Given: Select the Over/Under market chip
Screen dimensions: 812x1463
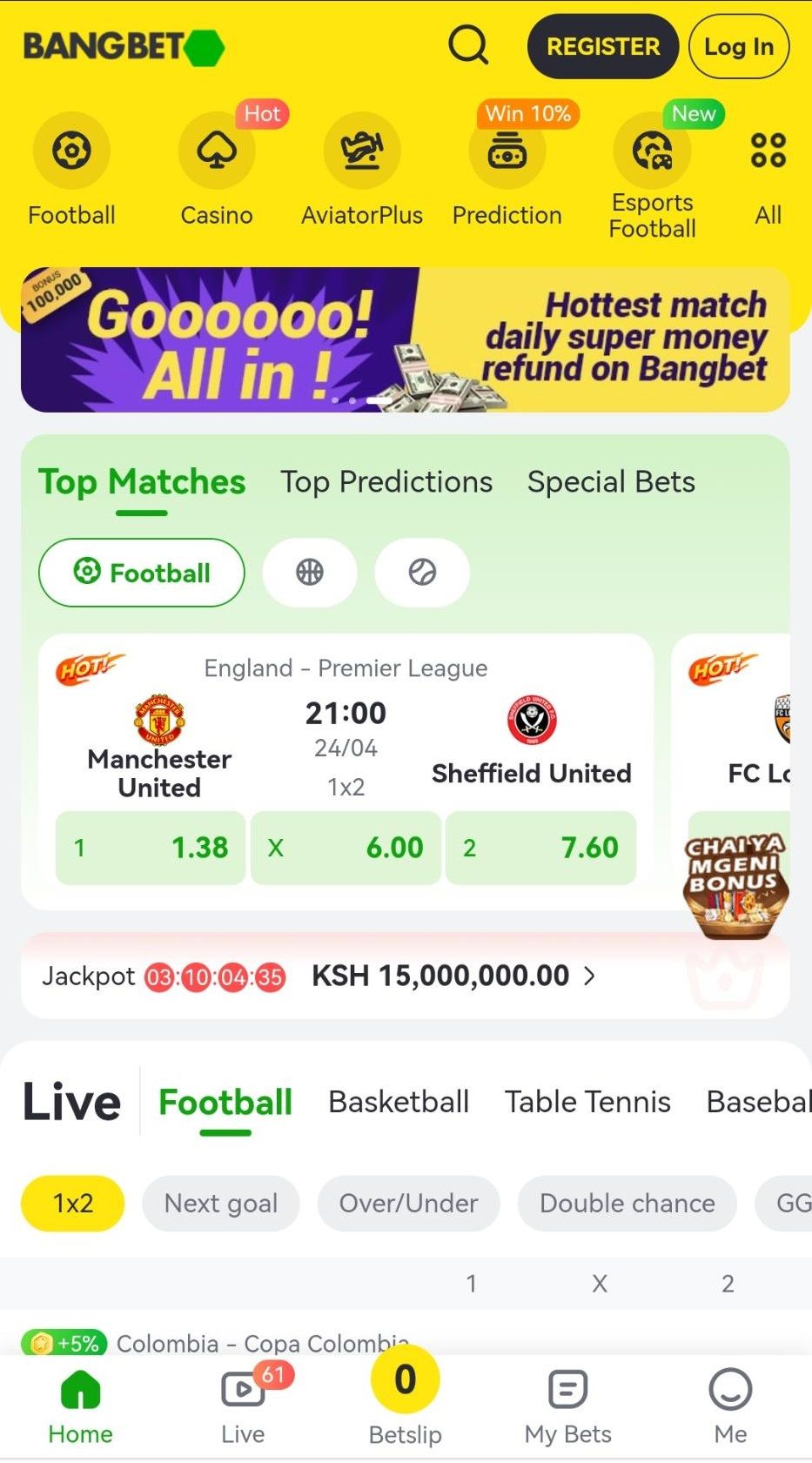Looking at the screenshot, I should [408, 1204].
